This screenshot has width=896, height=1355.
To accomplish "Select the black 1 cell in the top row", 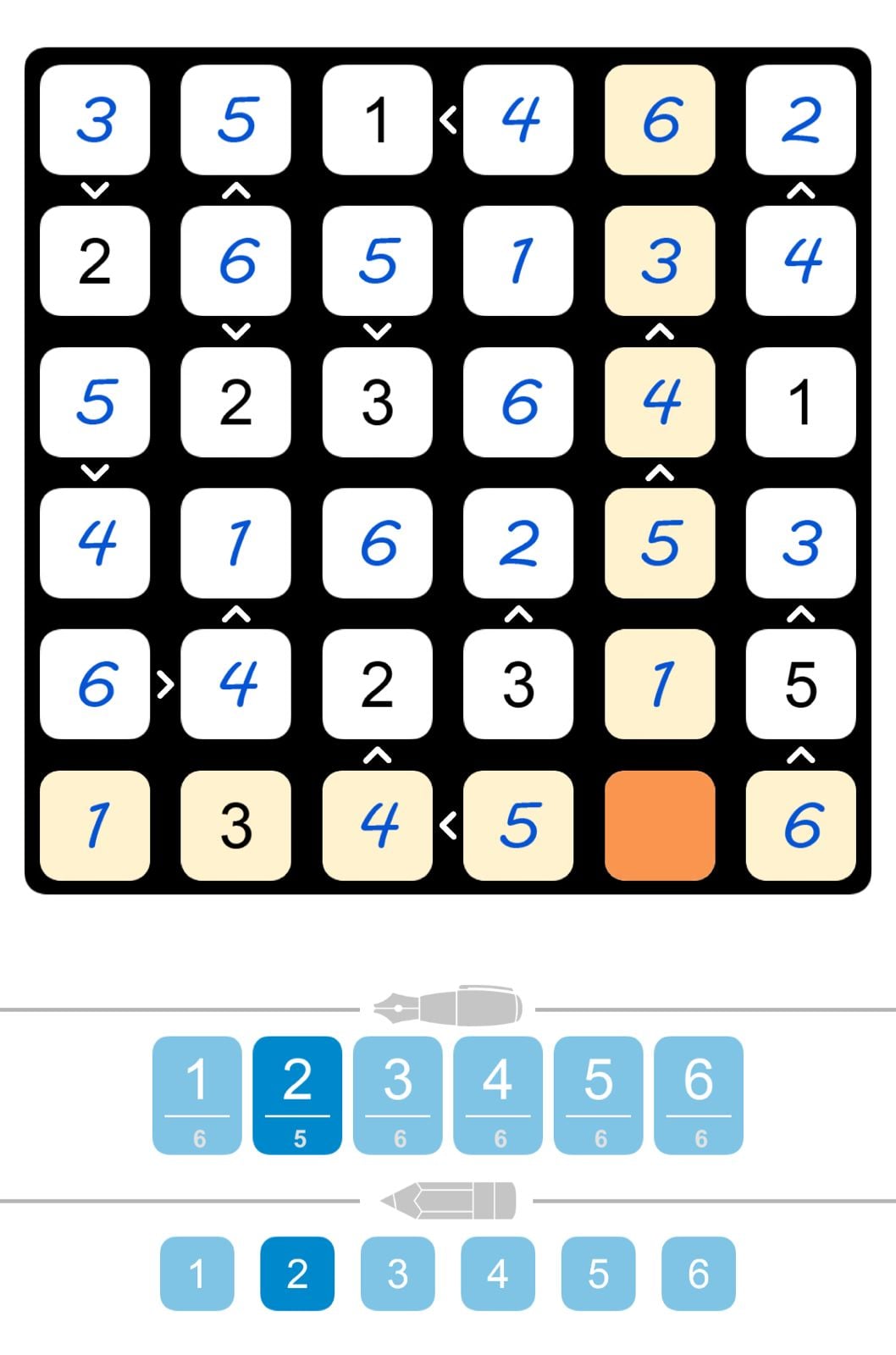I will pos(378,119).
